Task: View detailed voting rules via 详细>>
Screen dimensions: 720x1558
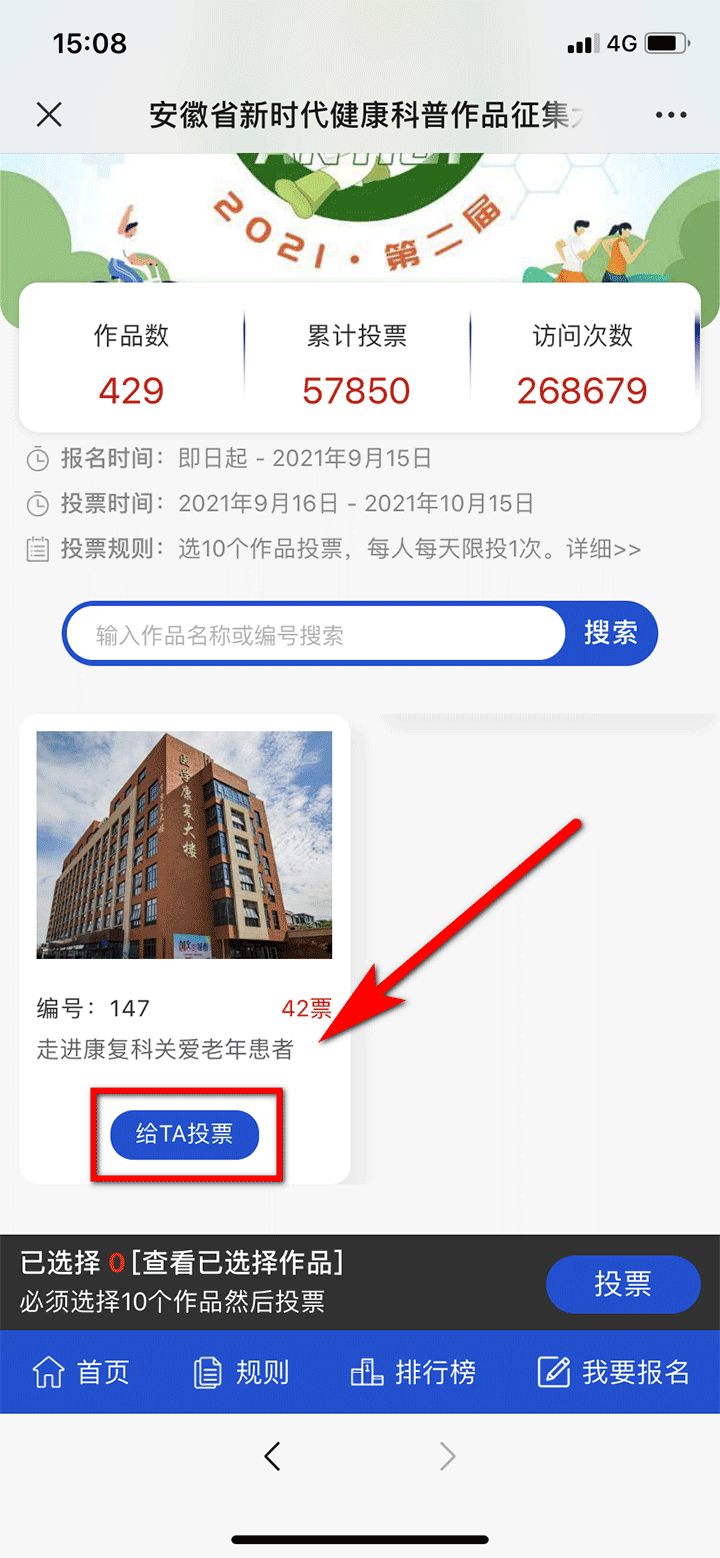Action: [x=604, y=549]
